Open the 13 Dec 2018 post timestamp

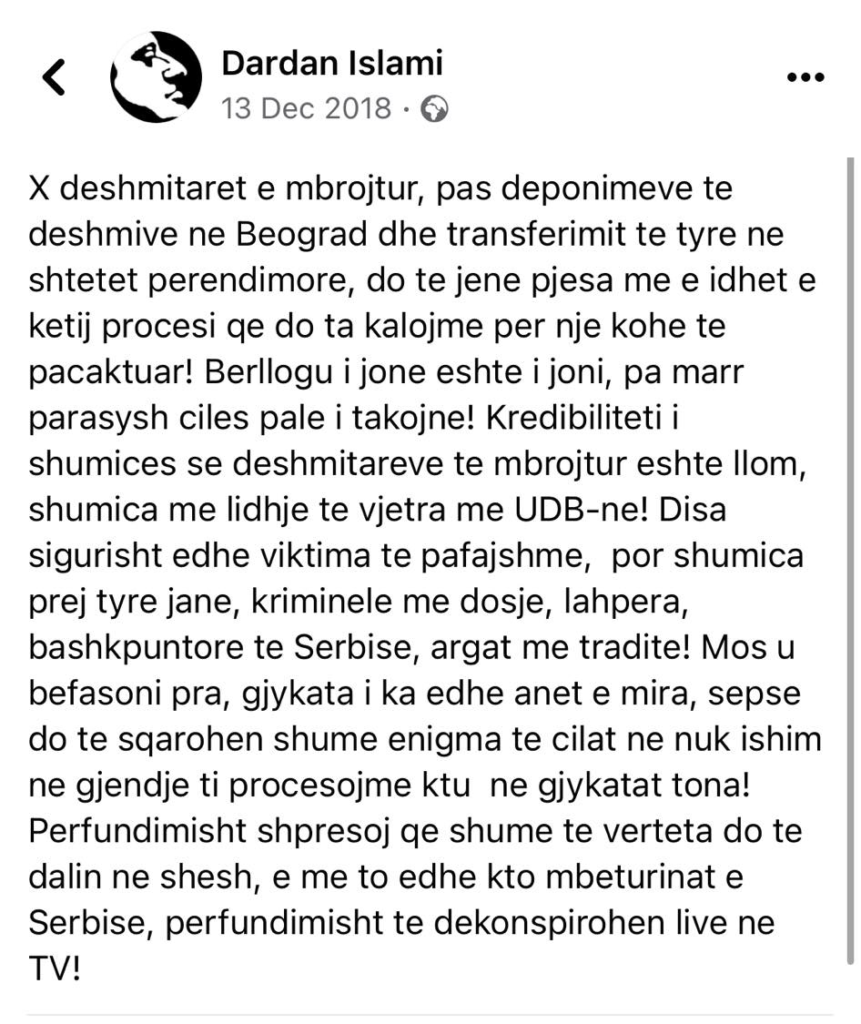pyautogui.click(x=306, y=108)
